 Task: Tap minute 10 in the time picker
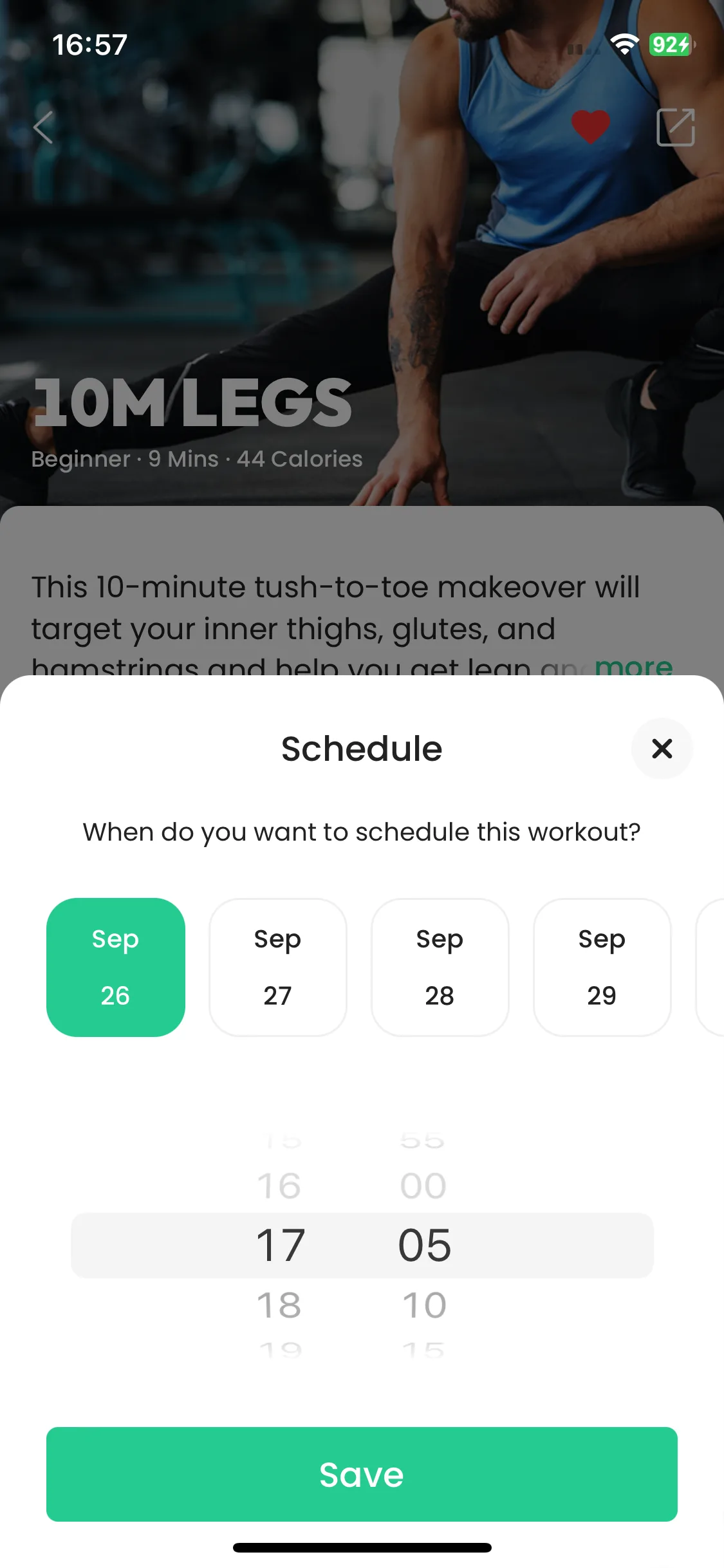[424, 1305]
